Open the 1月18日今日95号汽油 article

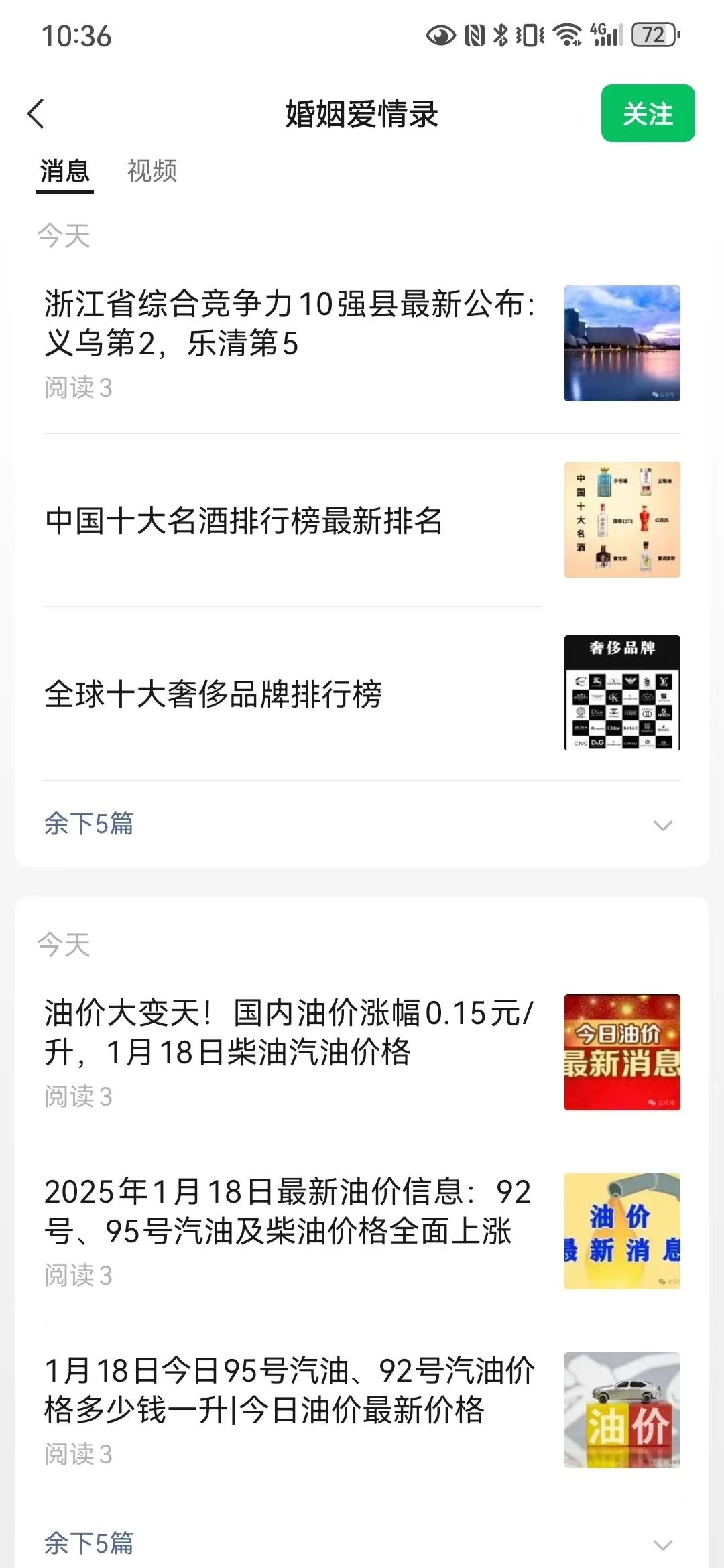[x=290, y=1390]
